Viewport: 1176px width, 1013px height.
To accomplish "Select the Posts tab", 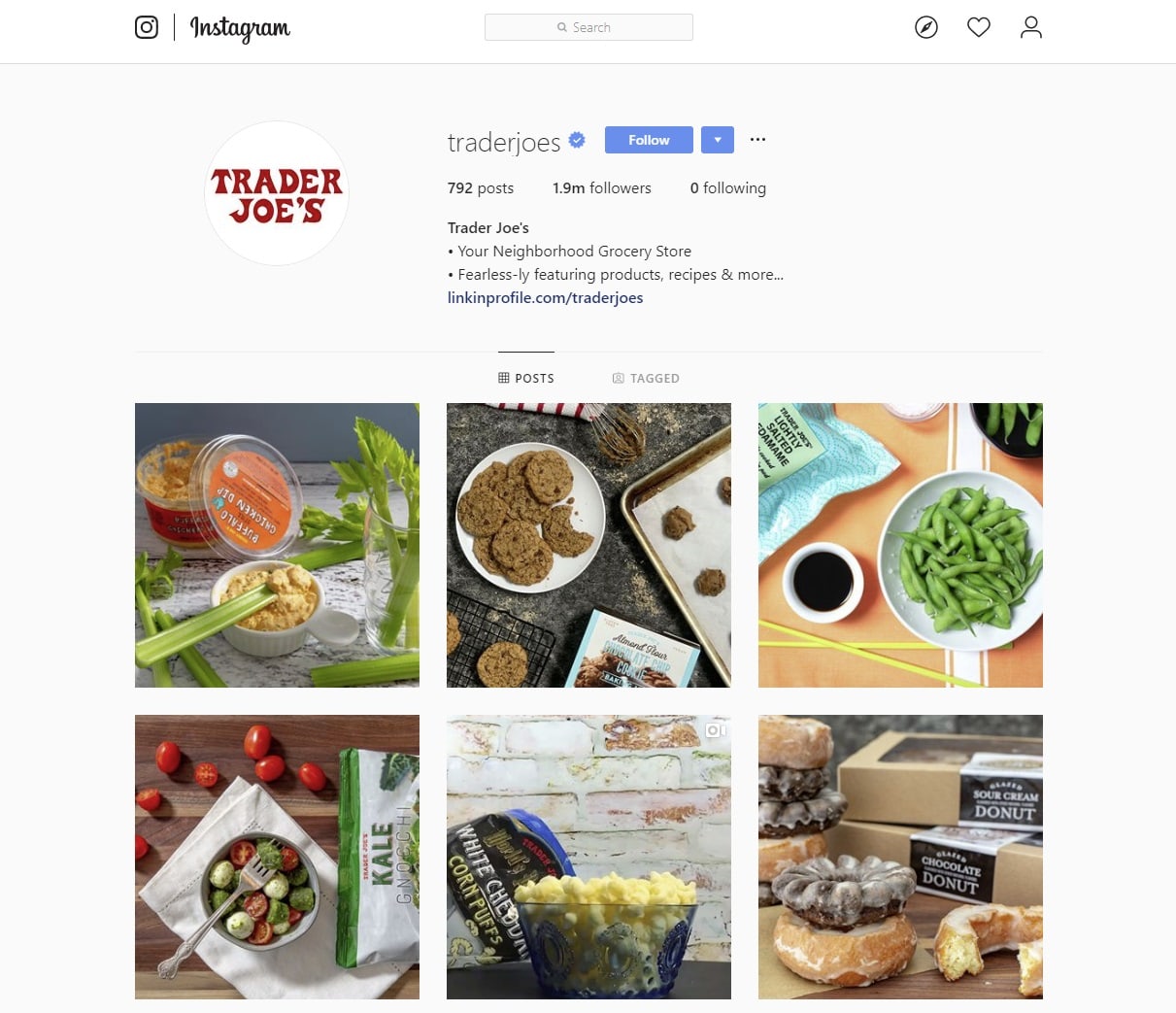I will tap(526, 378).
